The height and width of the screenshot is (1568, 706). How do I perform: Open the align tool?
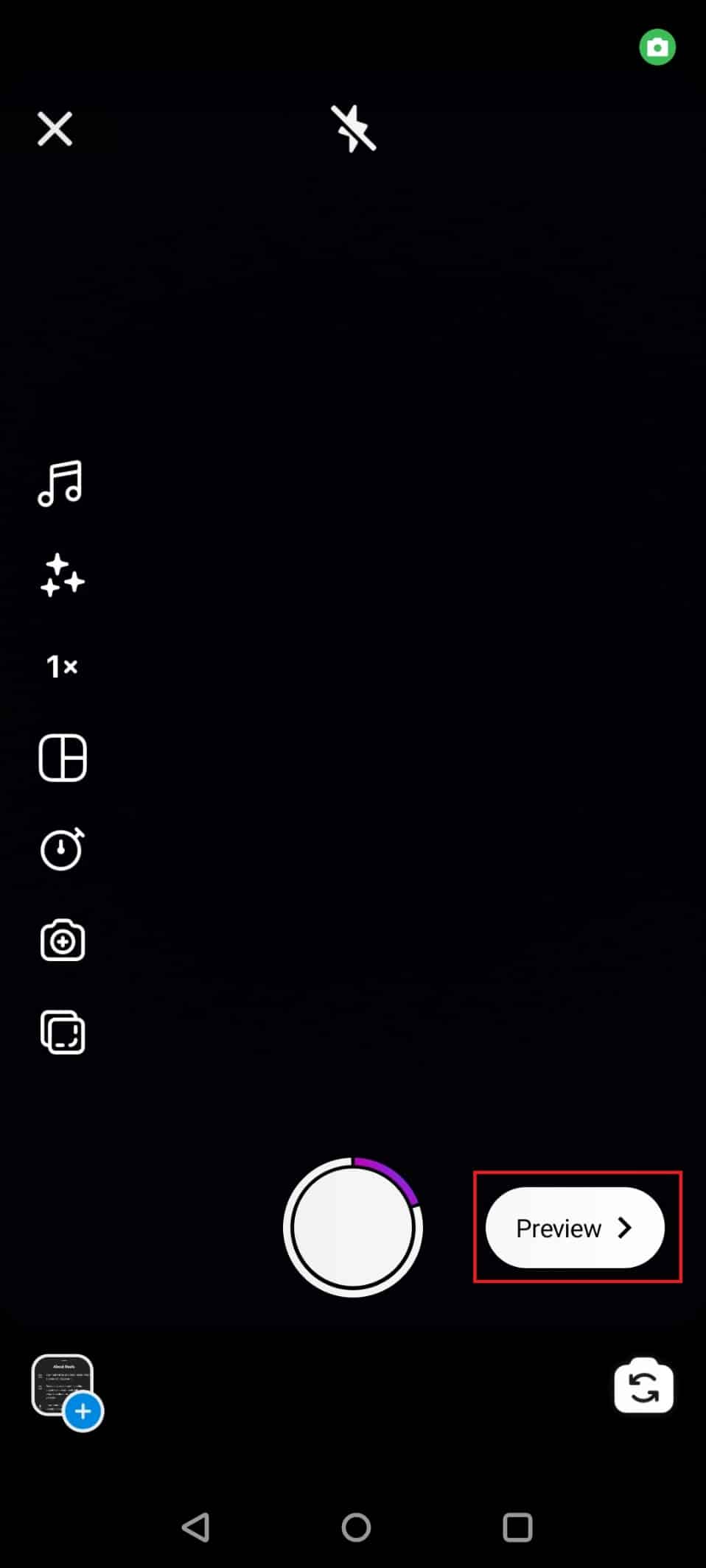tap(63, 1032)
